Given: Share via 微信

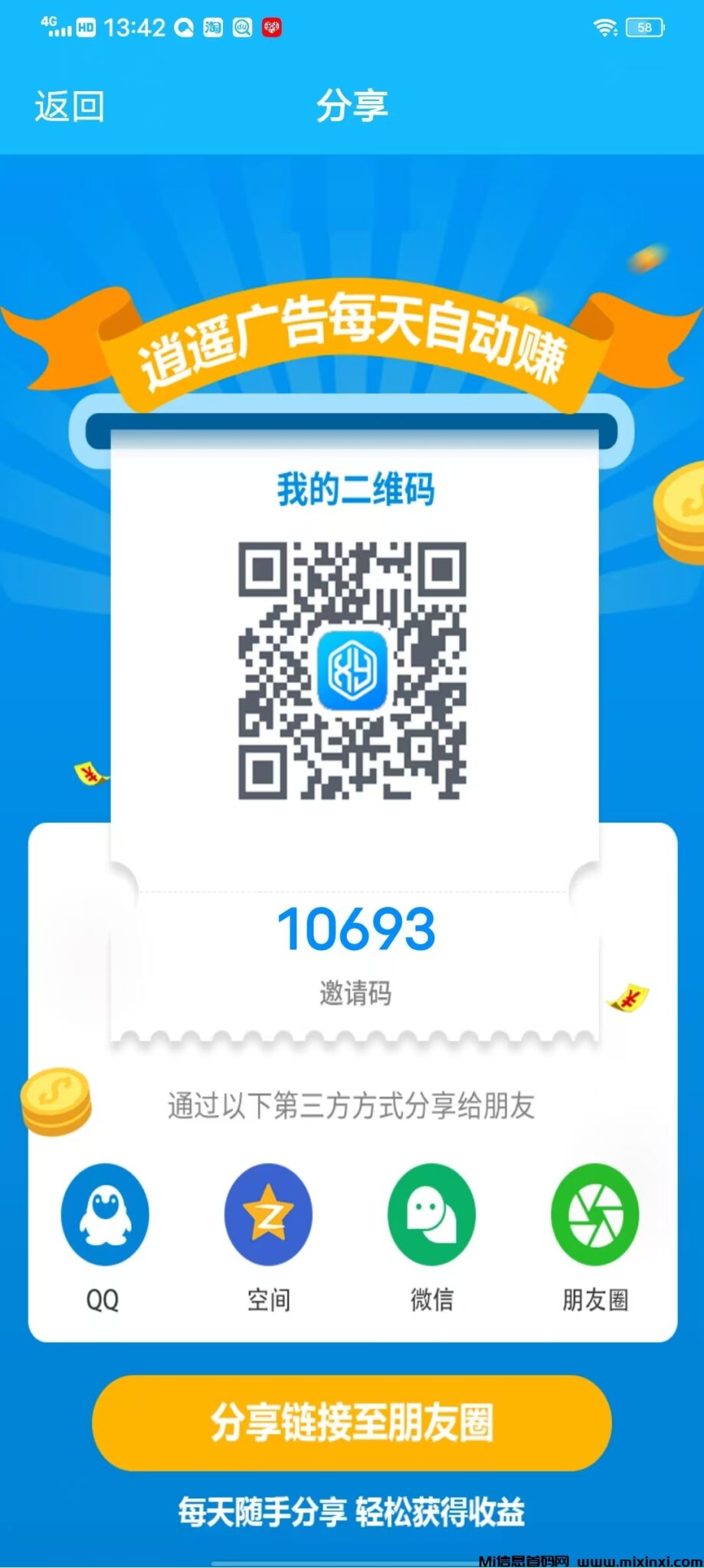Looking at the screenshot, I should (431, 1215).
